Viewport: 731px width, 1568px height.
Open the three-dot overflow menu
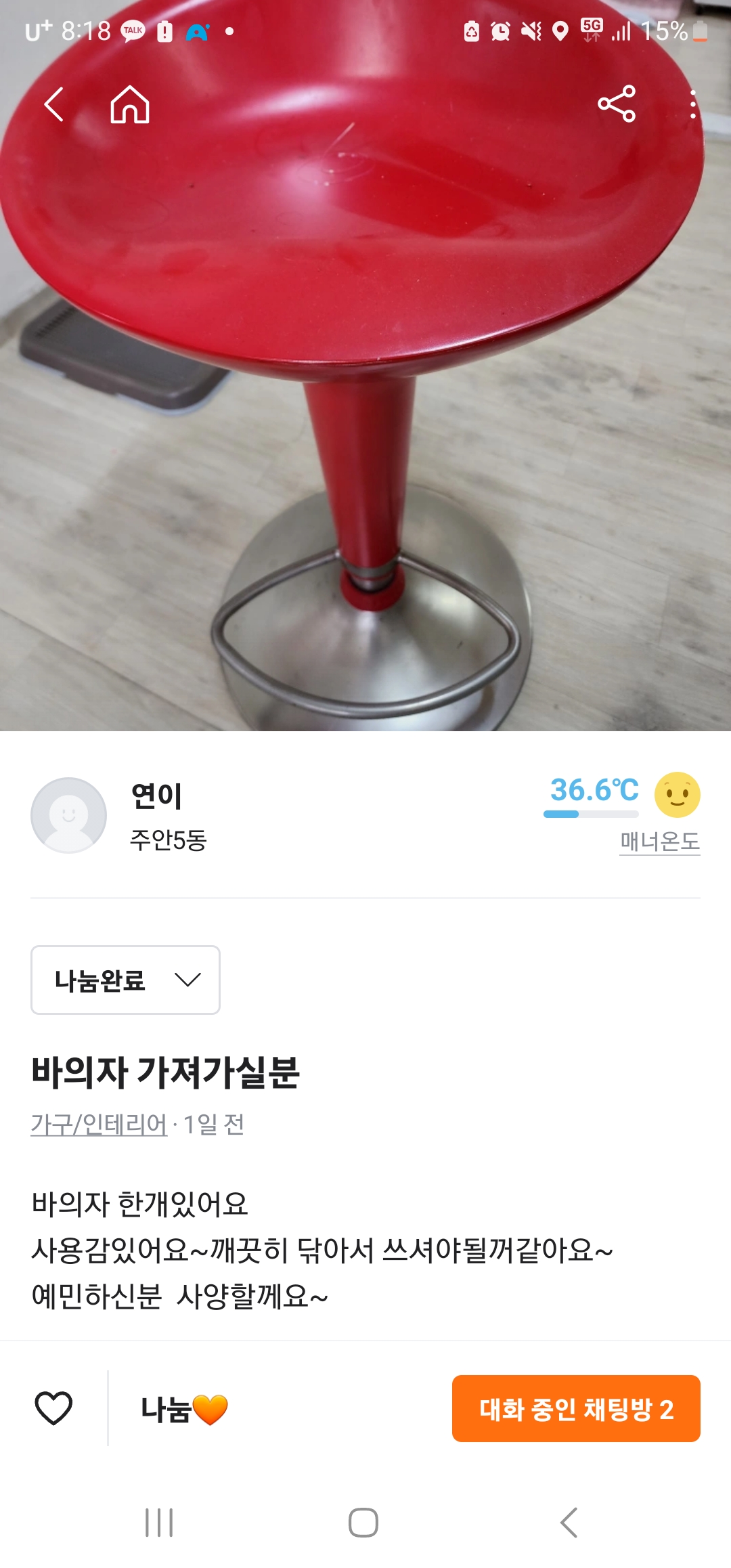(x=692, y=104)
